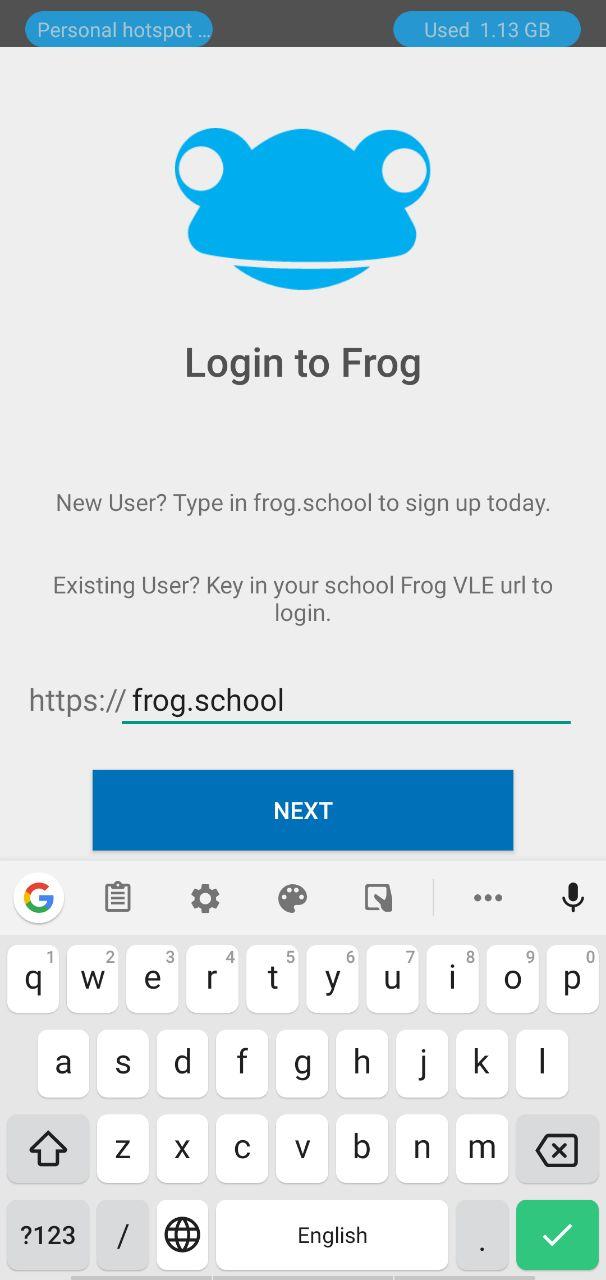
Task: Open the Used 1.13 GB data pill
Action: click(x=487, y=29)
